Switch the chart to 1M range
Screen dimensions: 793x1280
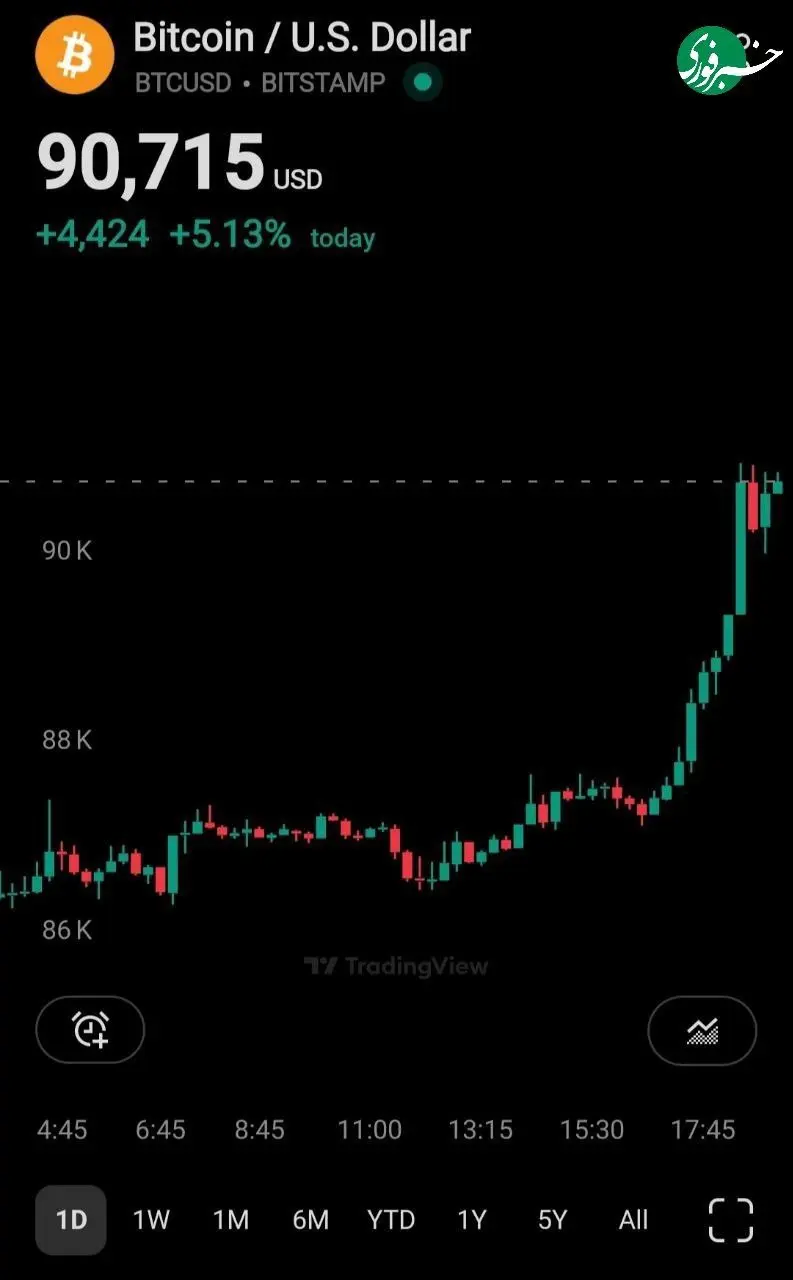click(231, 1220)
